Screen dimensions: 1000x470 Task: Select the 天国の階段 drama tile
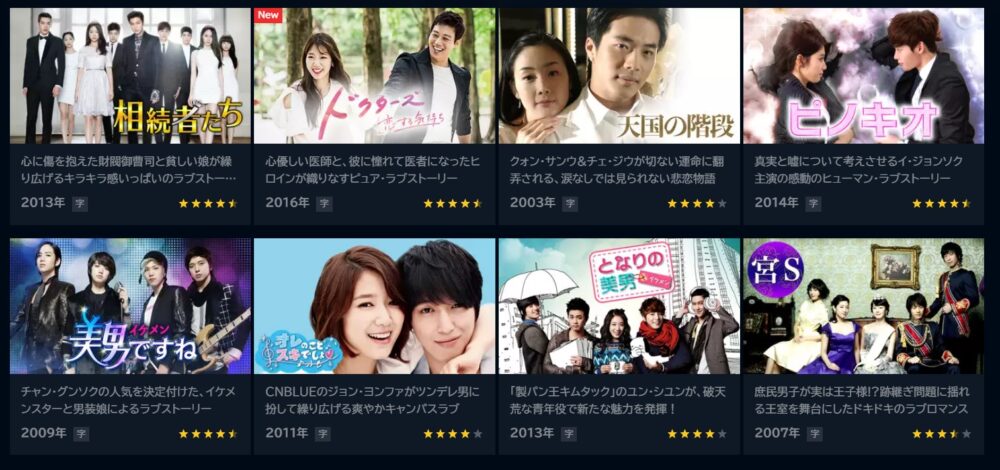619,77
